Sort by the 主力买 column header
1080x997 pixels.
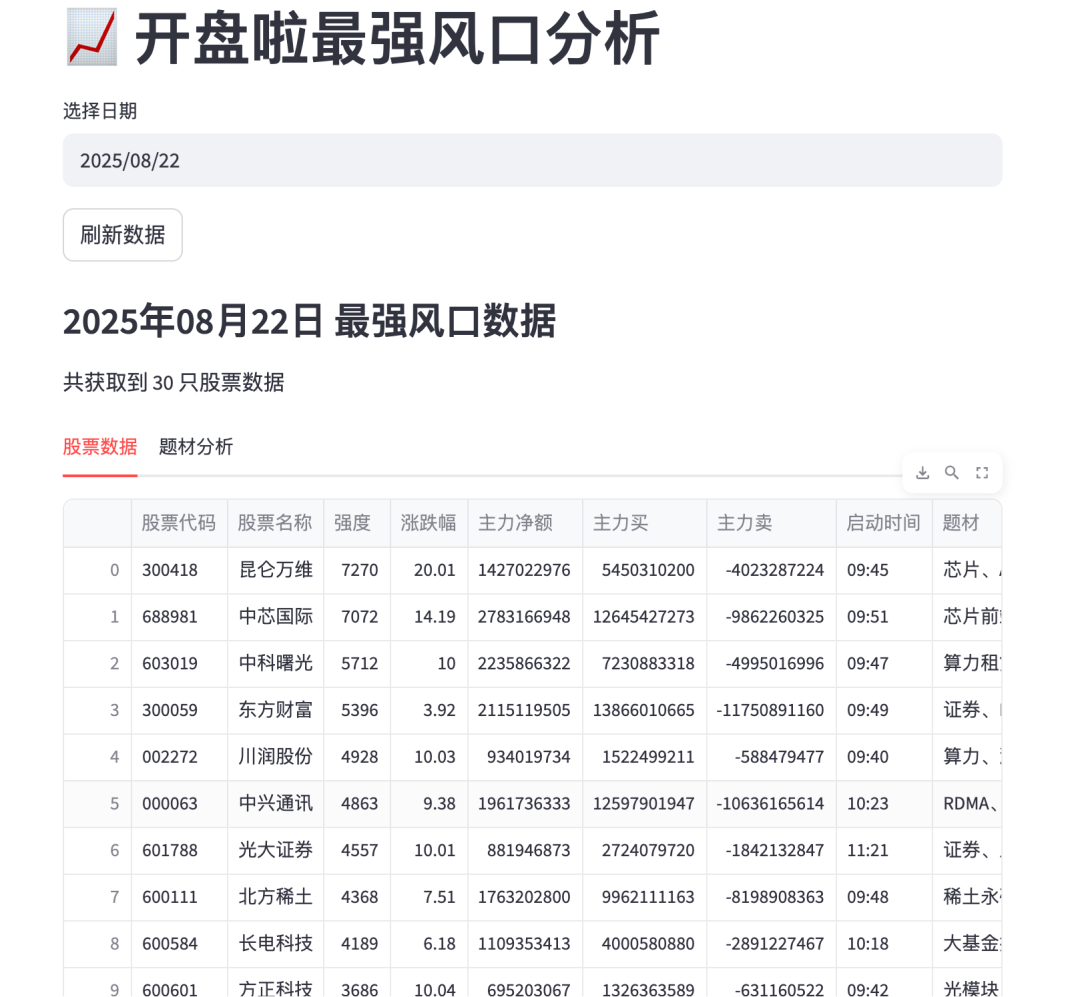[620, 523]
